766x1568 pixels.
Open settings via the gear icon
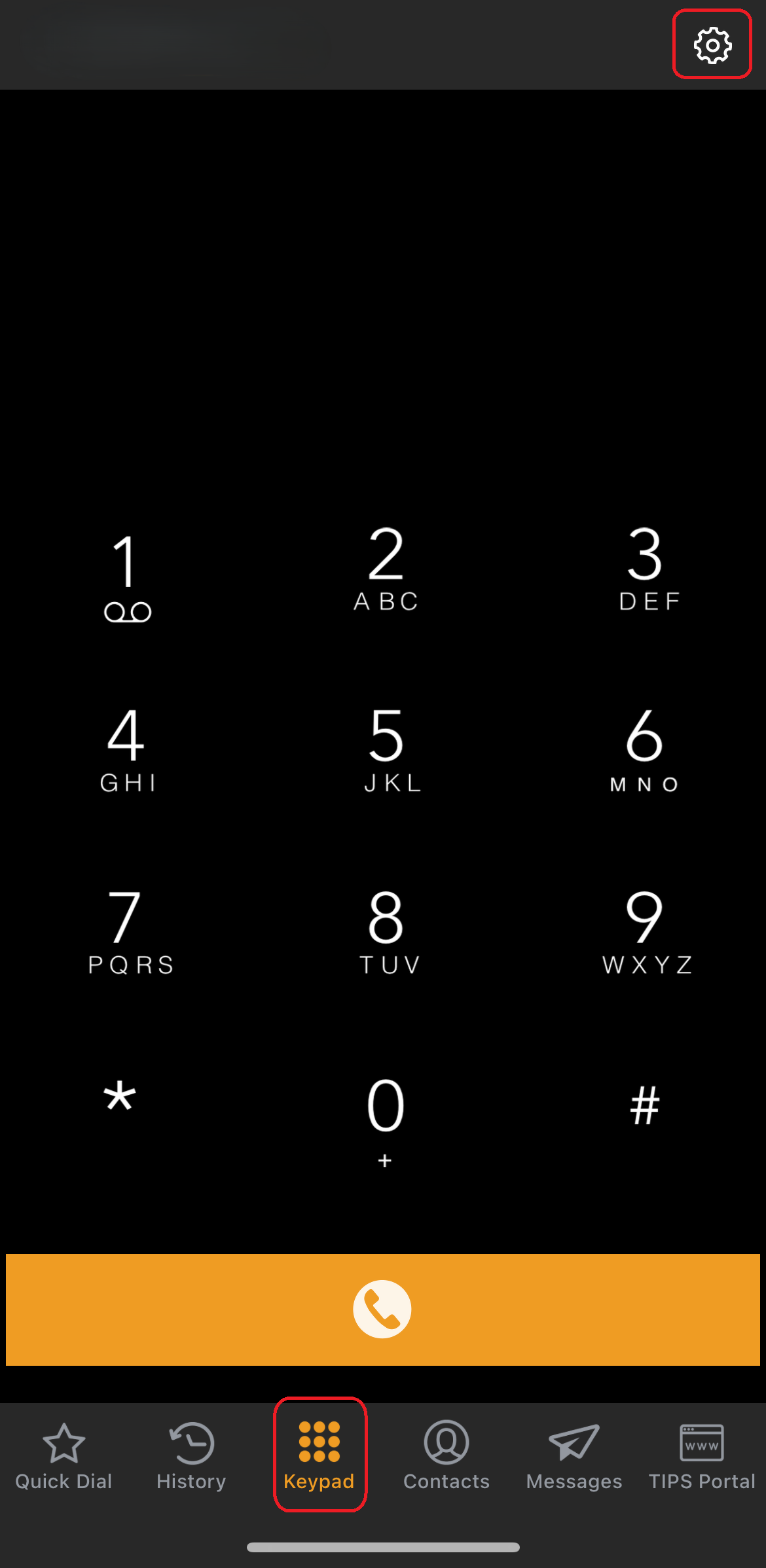click(x=712, y=45)
